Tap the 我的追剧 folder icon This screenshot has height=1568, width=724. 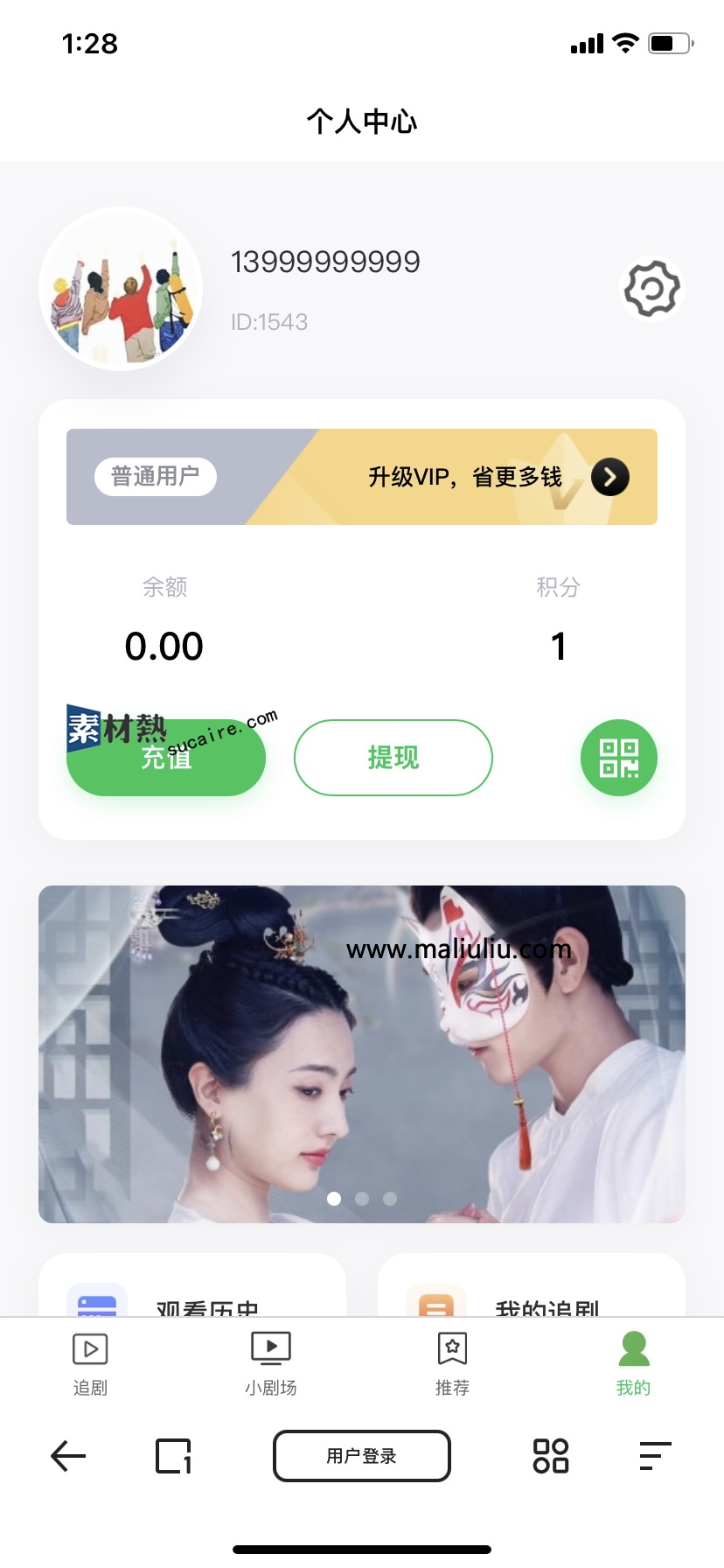435,1305
